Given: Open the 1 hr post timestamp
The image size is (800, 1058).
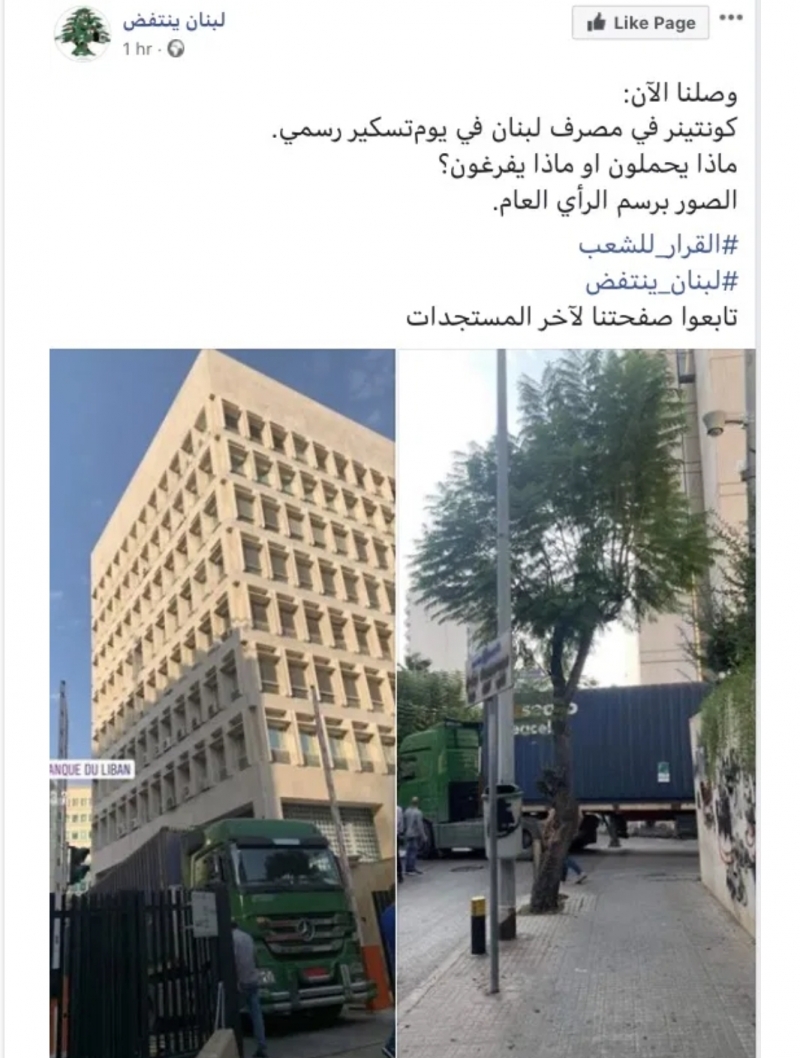Looking at the screenshot, I should [135, 49].
